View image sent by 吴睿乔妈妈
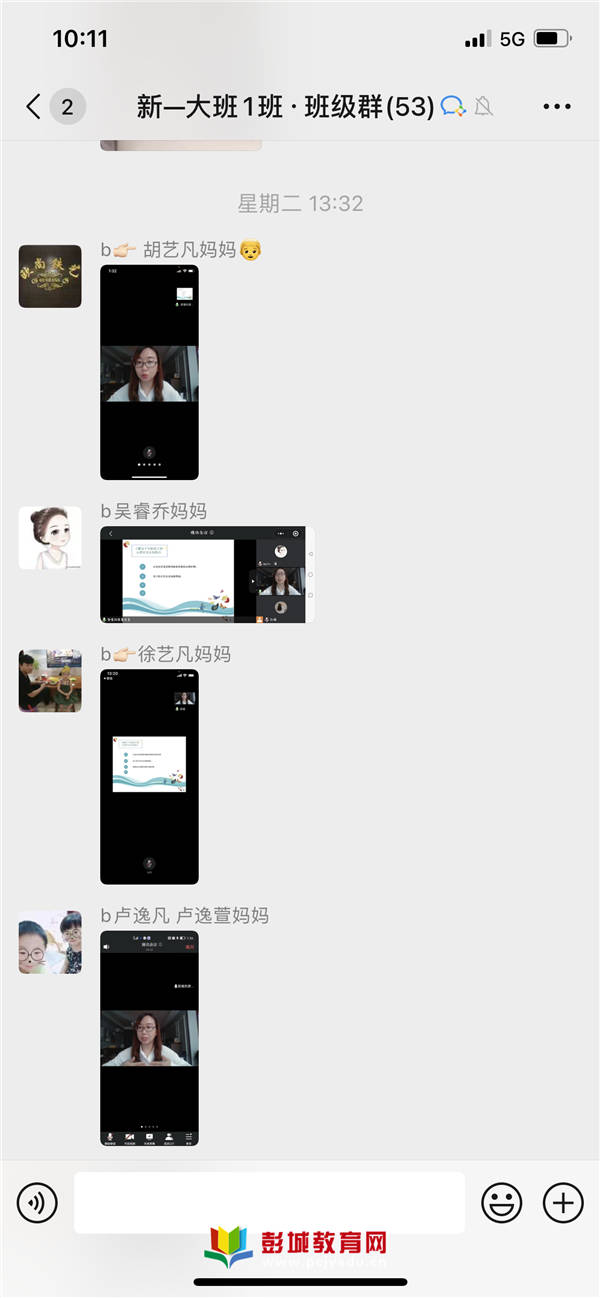Screen dimensions: 600x1298 pyautogui.click(x=207, y=575)
